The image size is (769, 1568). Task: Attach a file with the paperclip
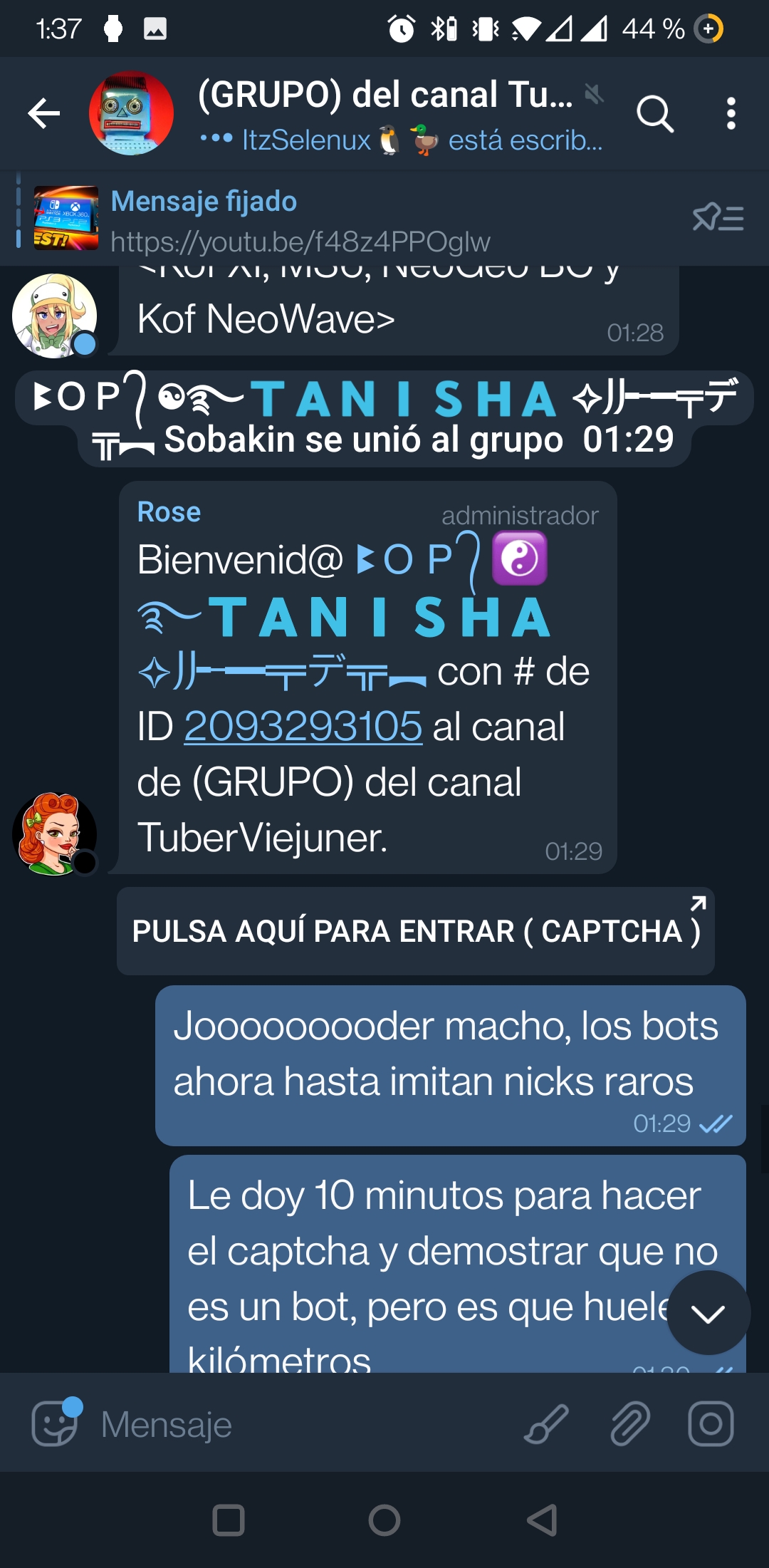pyautogui.click(x=630, y=1424)
